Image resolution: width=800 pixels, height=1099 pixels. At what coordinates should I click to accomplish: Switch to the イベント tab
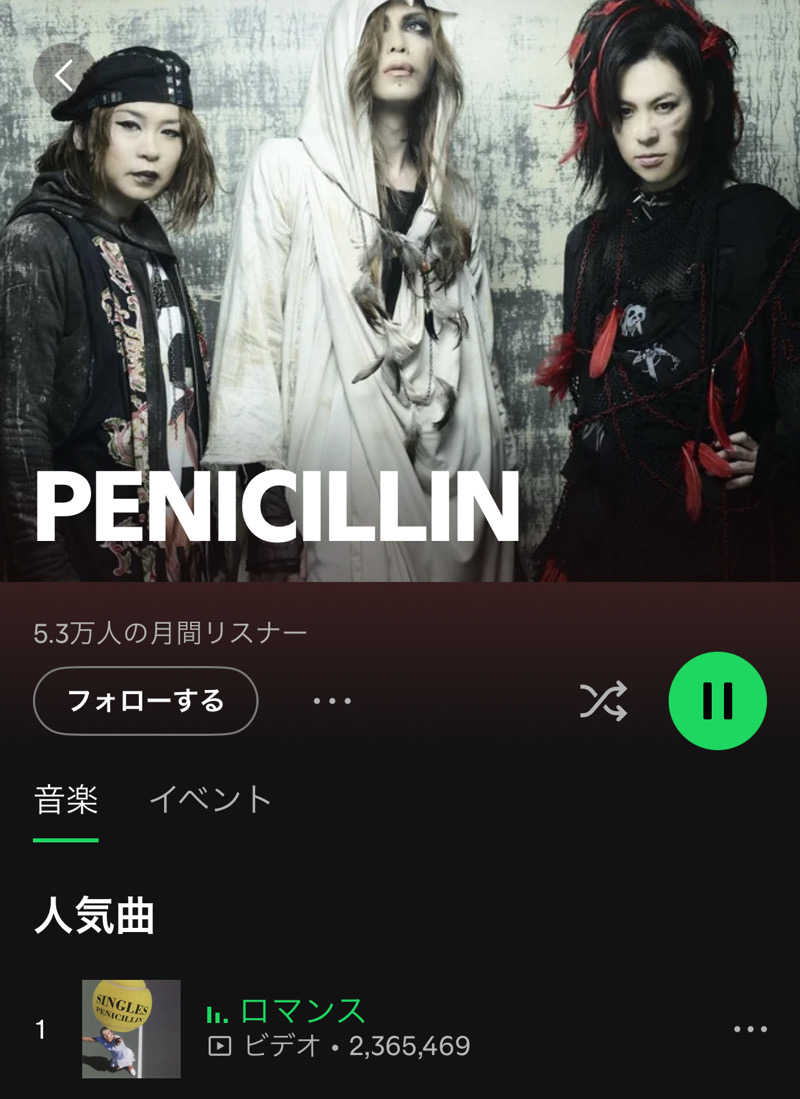pos(210,800)
